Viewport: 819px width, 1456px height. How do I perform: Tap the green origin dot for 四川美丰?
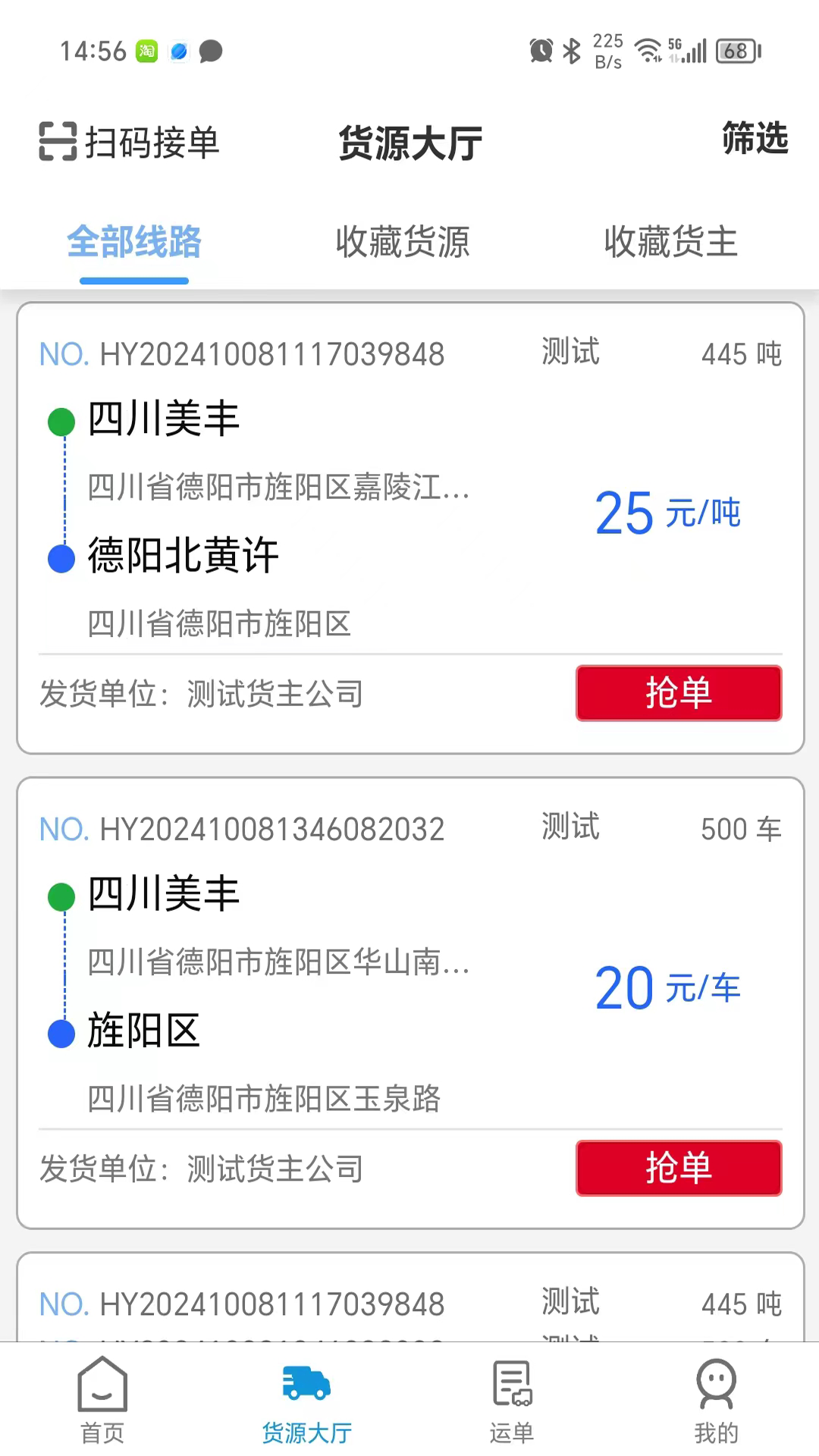click(x=61, y=422)
